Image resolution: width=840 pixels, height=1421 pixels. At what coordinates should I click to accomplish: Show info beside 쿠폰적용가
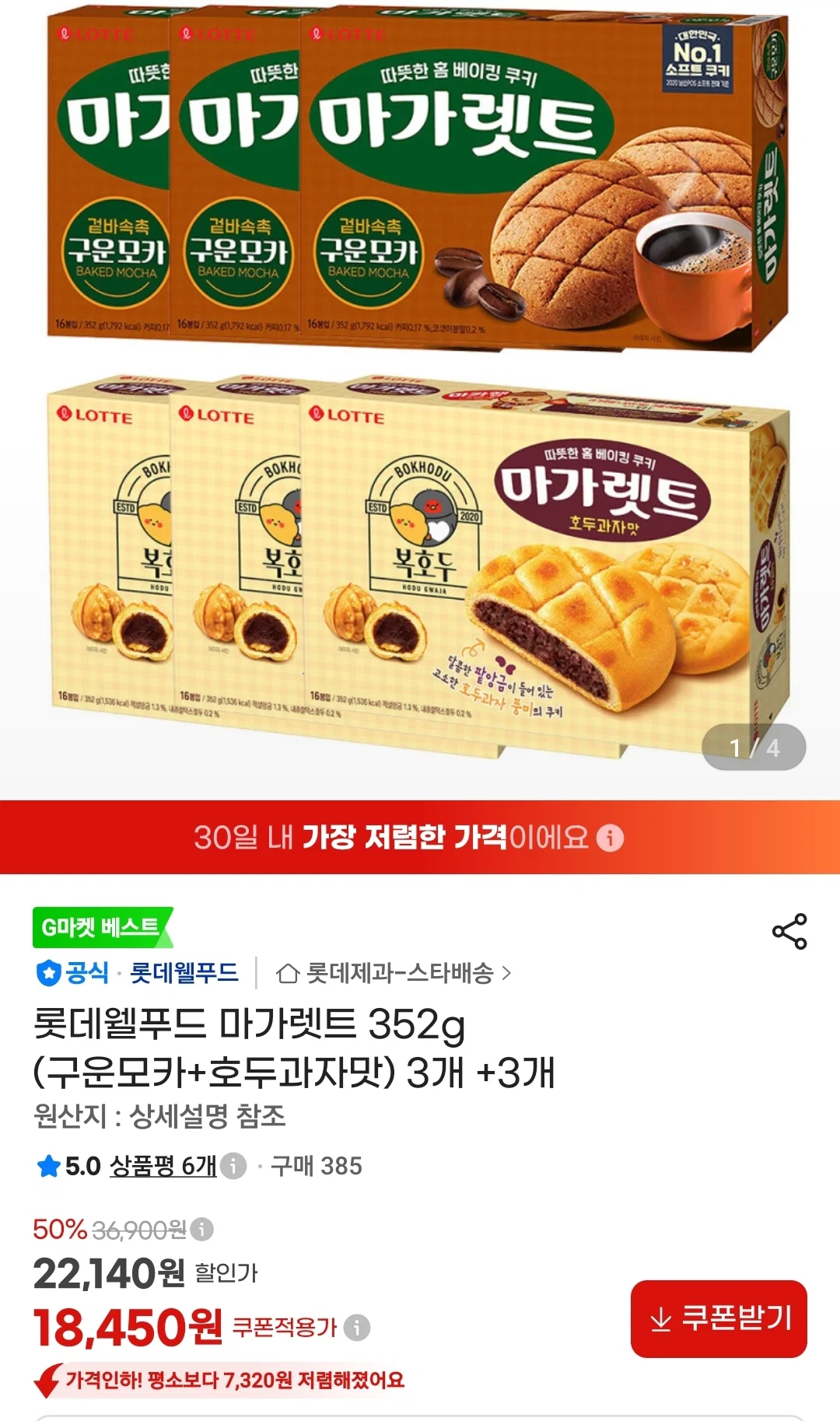coord(357,1327)
